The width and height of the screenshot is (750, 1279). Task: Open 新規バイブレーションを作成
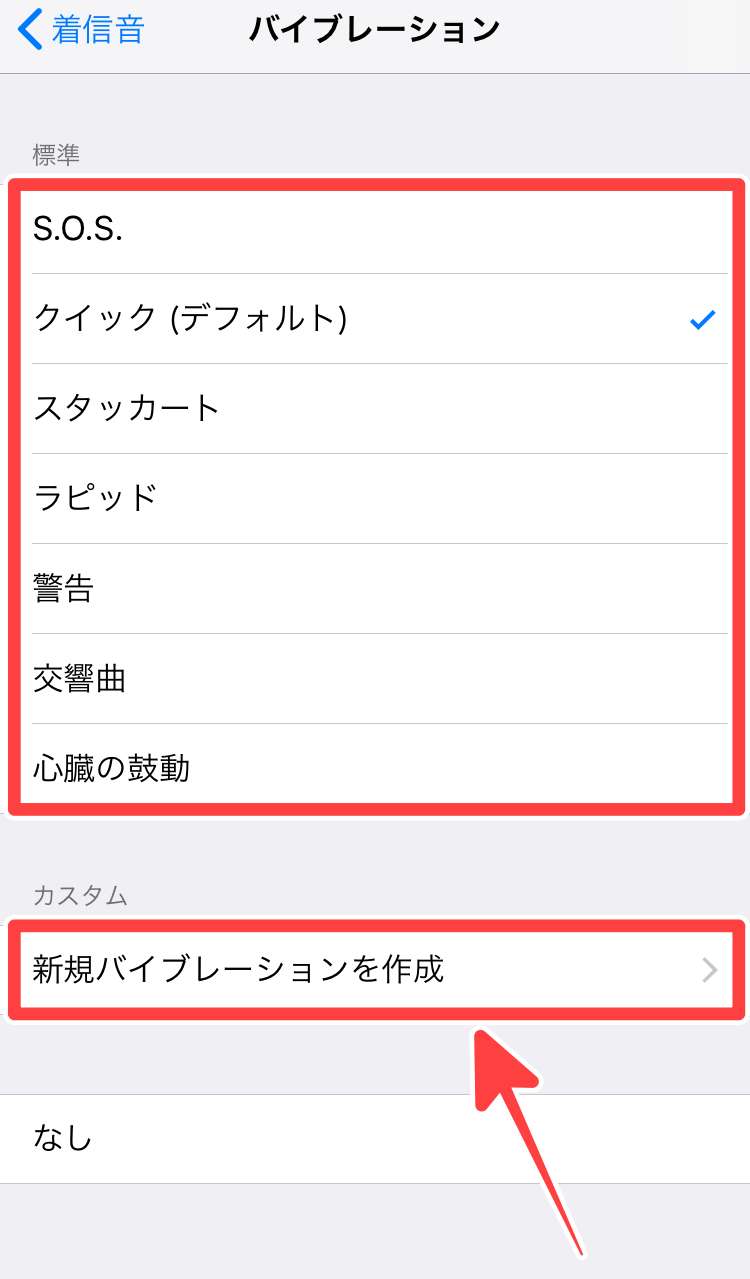(x=375, y=969)
